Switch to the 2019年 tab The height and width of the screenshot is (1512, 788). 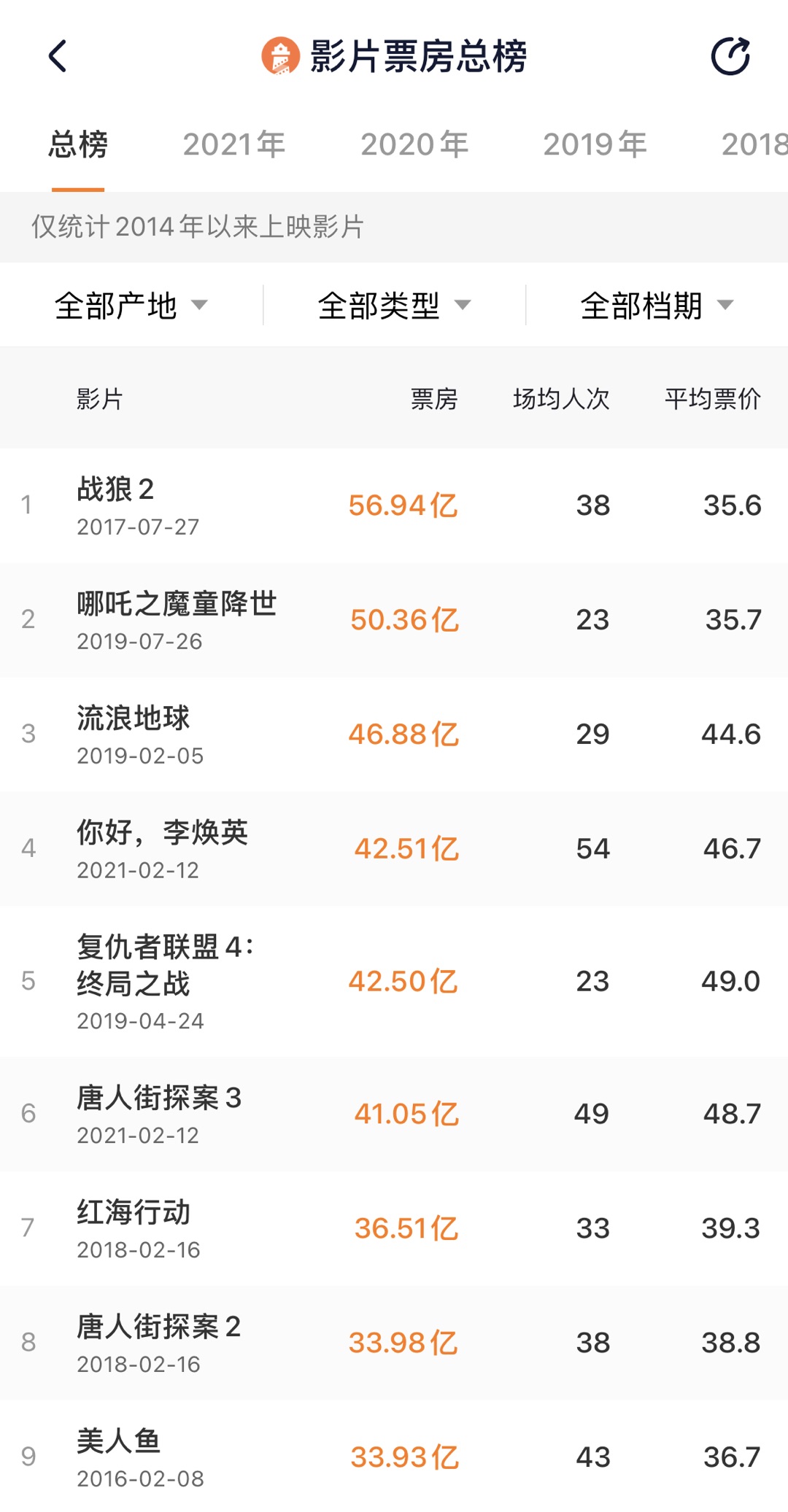(596, 144)
